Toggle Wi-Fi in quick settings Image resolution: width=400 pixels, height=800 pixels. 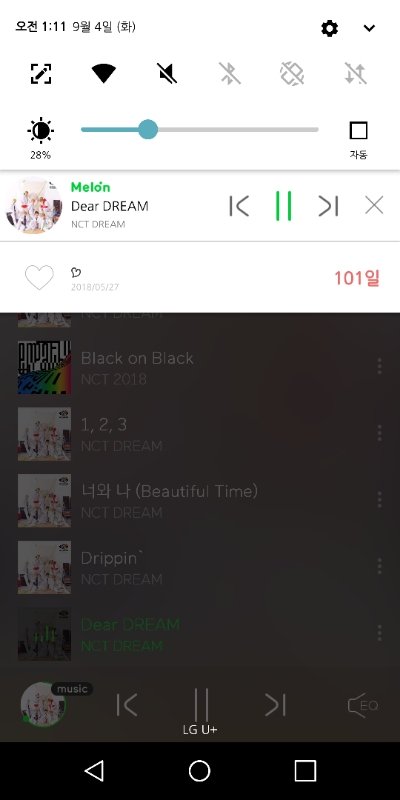point(104,74)
